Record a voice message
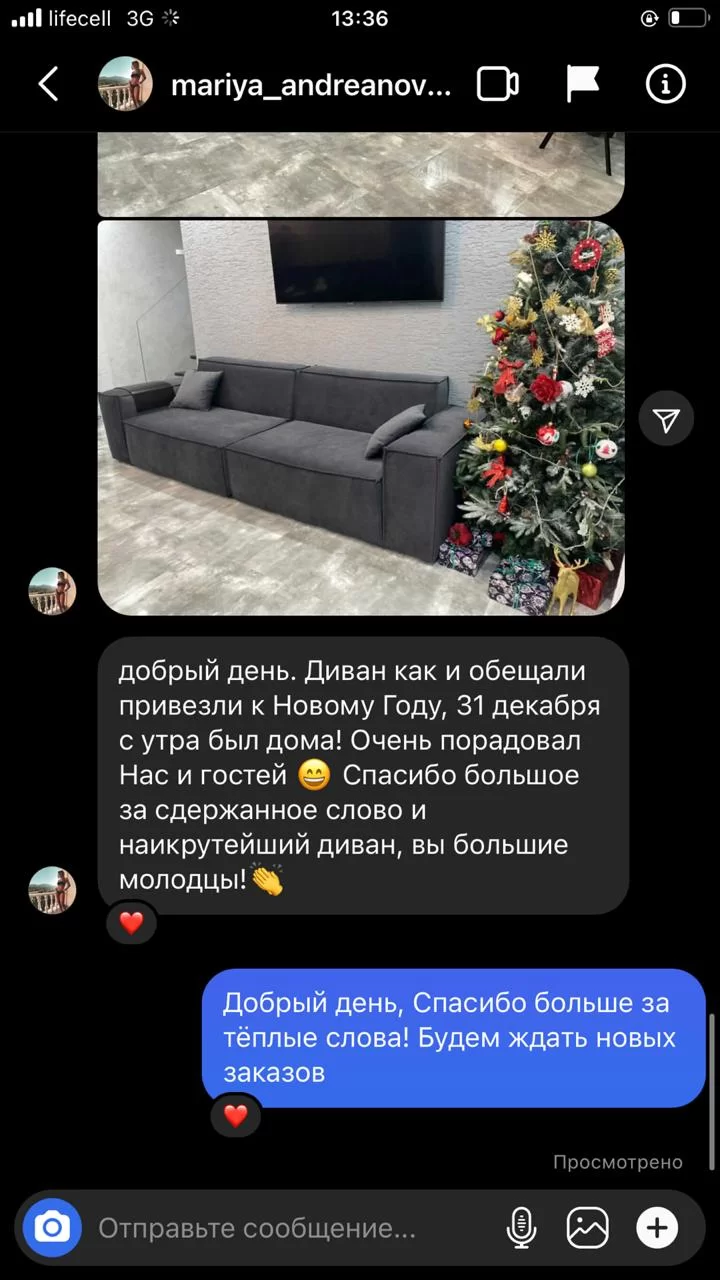The width and height of the screenshot is (720, 1280). [521, 1227]
